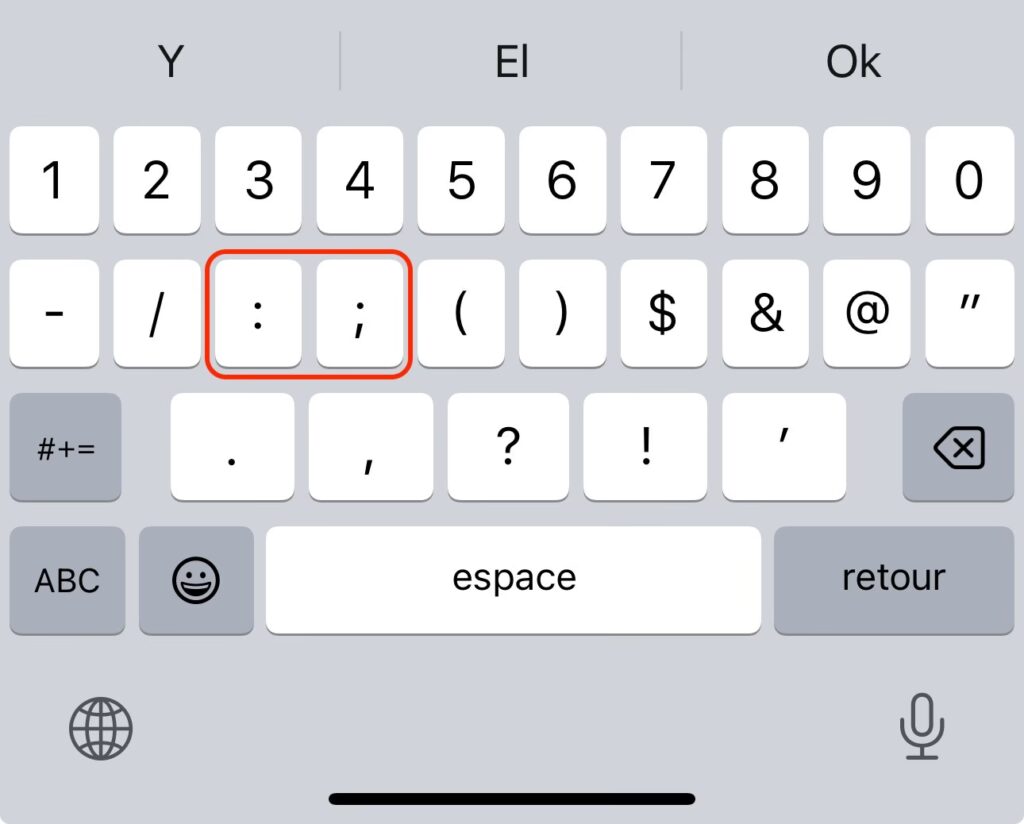Insert the @ symbol
1024x824 pixels.
[x=866, y=313]
